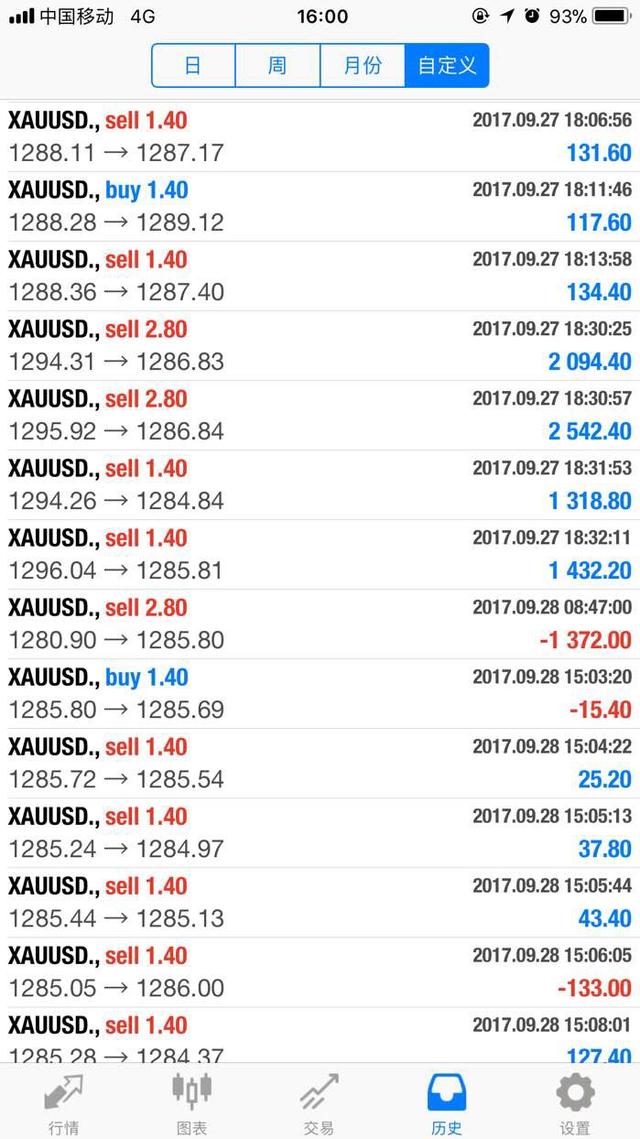Open the trade losing -133.00

pos(320,973)
